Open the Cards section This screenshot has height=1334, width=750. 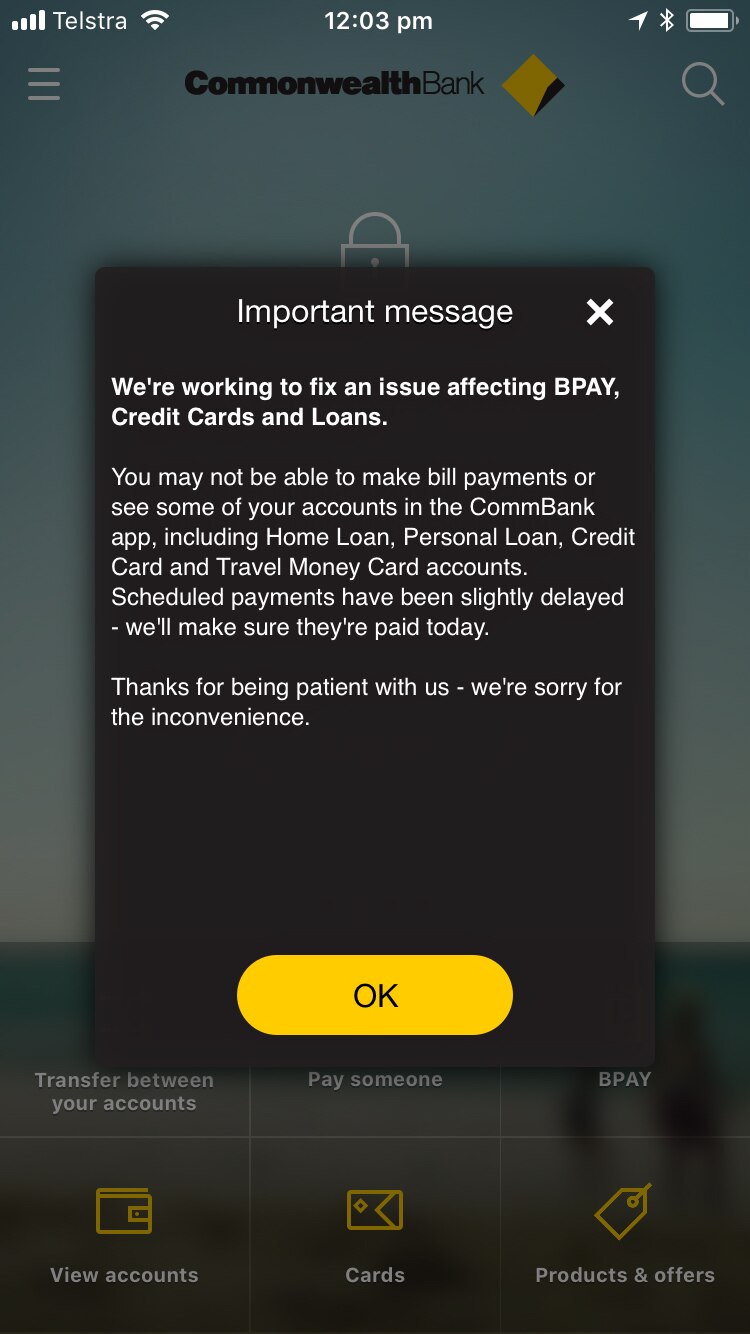tap(375, 1235)
